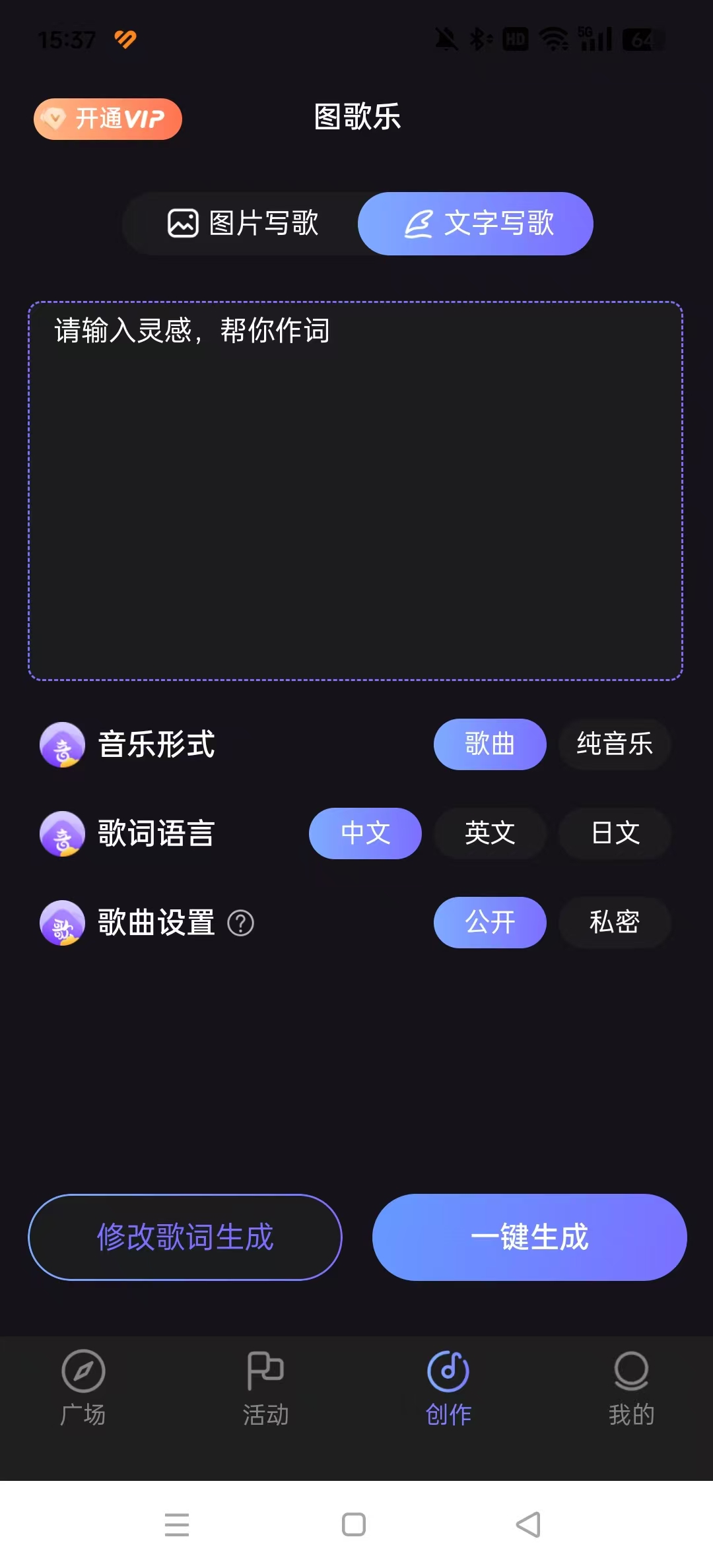Pick 日文 as lyric language
Image resolution: width=713 pixels, height=1568 pixels.
[x=614, y=833]
